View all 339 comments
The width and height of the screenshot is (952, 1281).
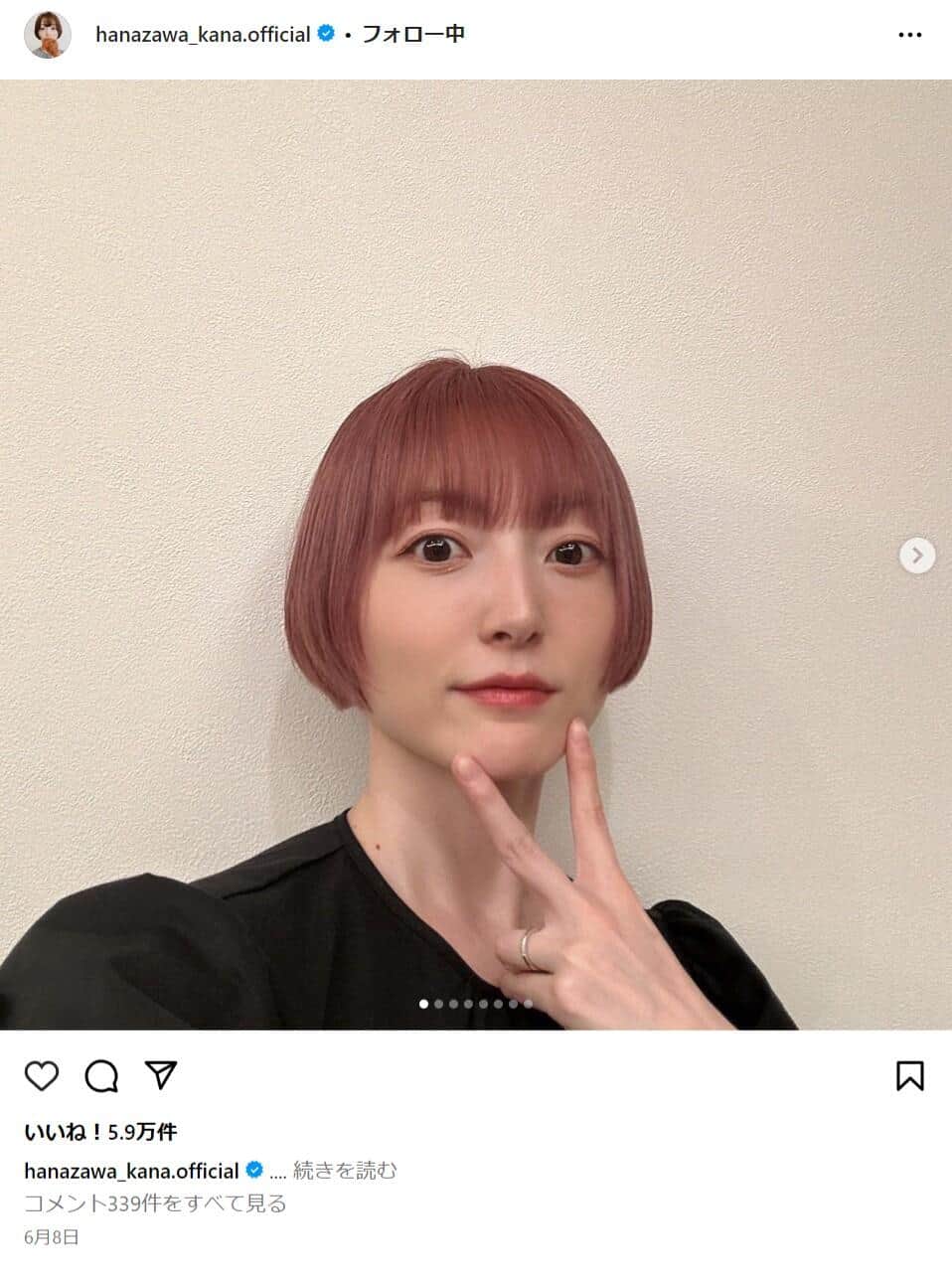(155, 1203)
